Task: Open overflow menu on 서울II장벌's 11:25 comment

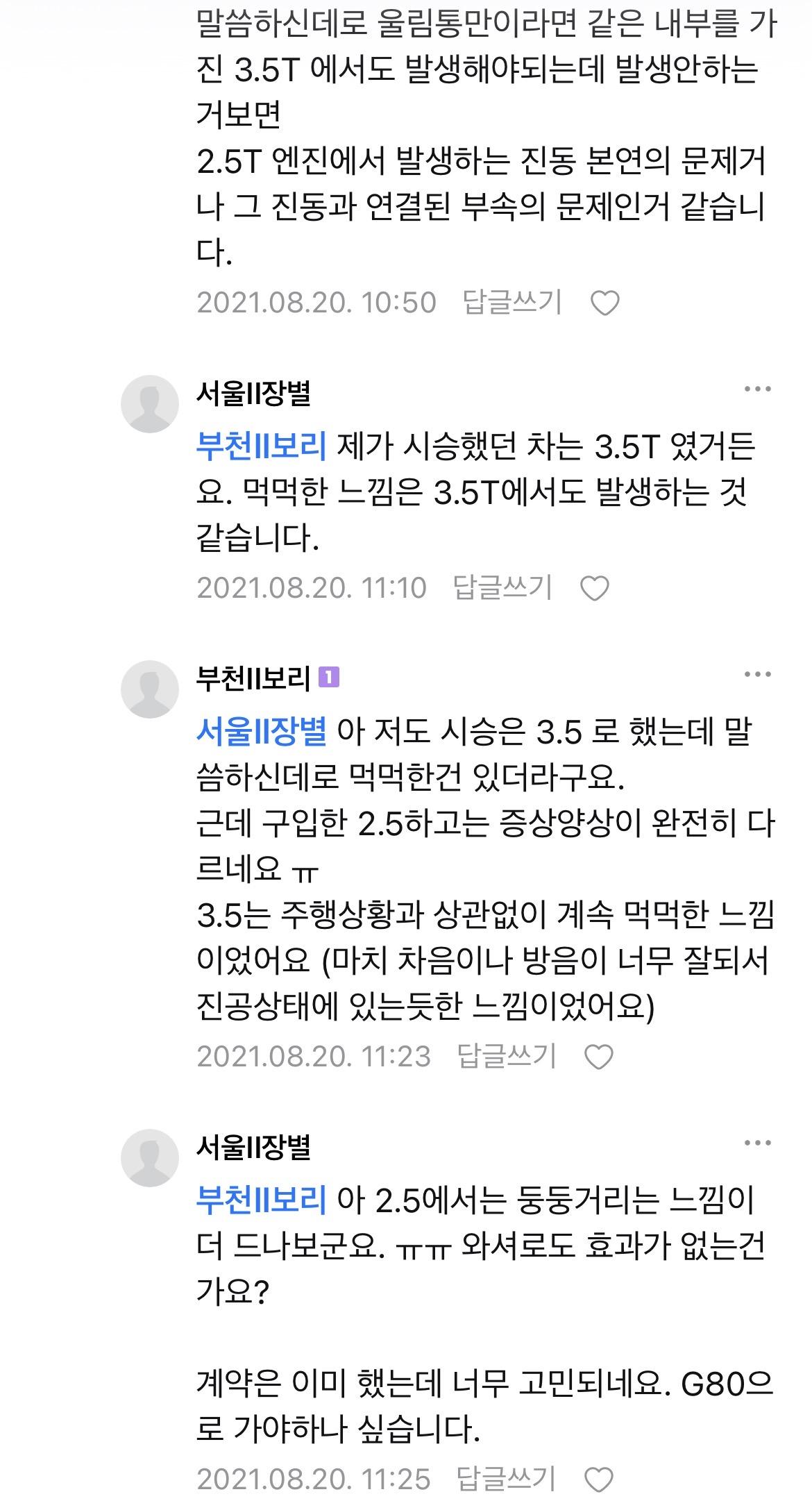Action: click(x=757, y=1143)
